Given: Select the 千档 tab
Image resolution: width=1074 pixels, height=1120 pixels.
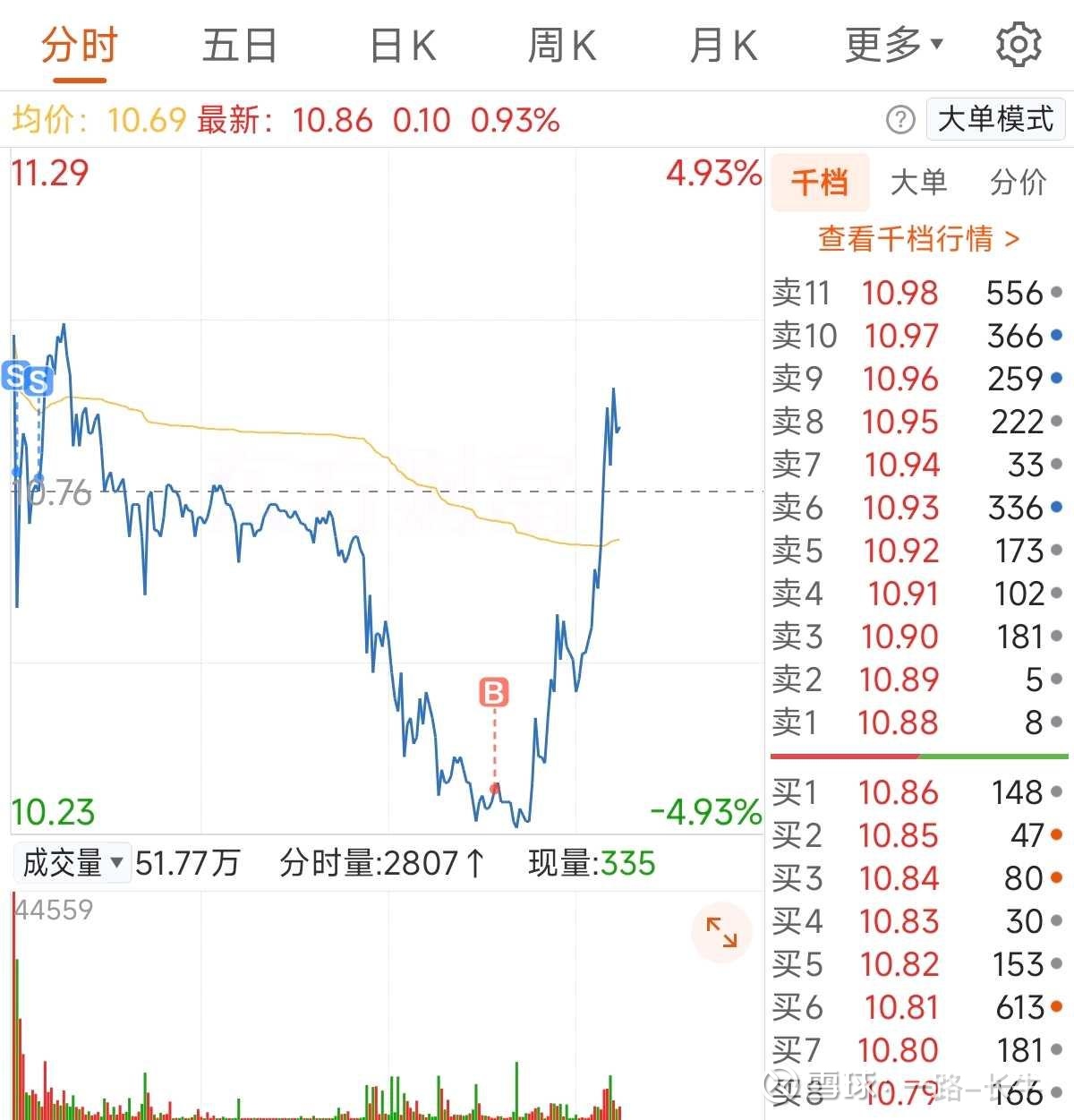Looking at the screenshot, I should point(820,183).
